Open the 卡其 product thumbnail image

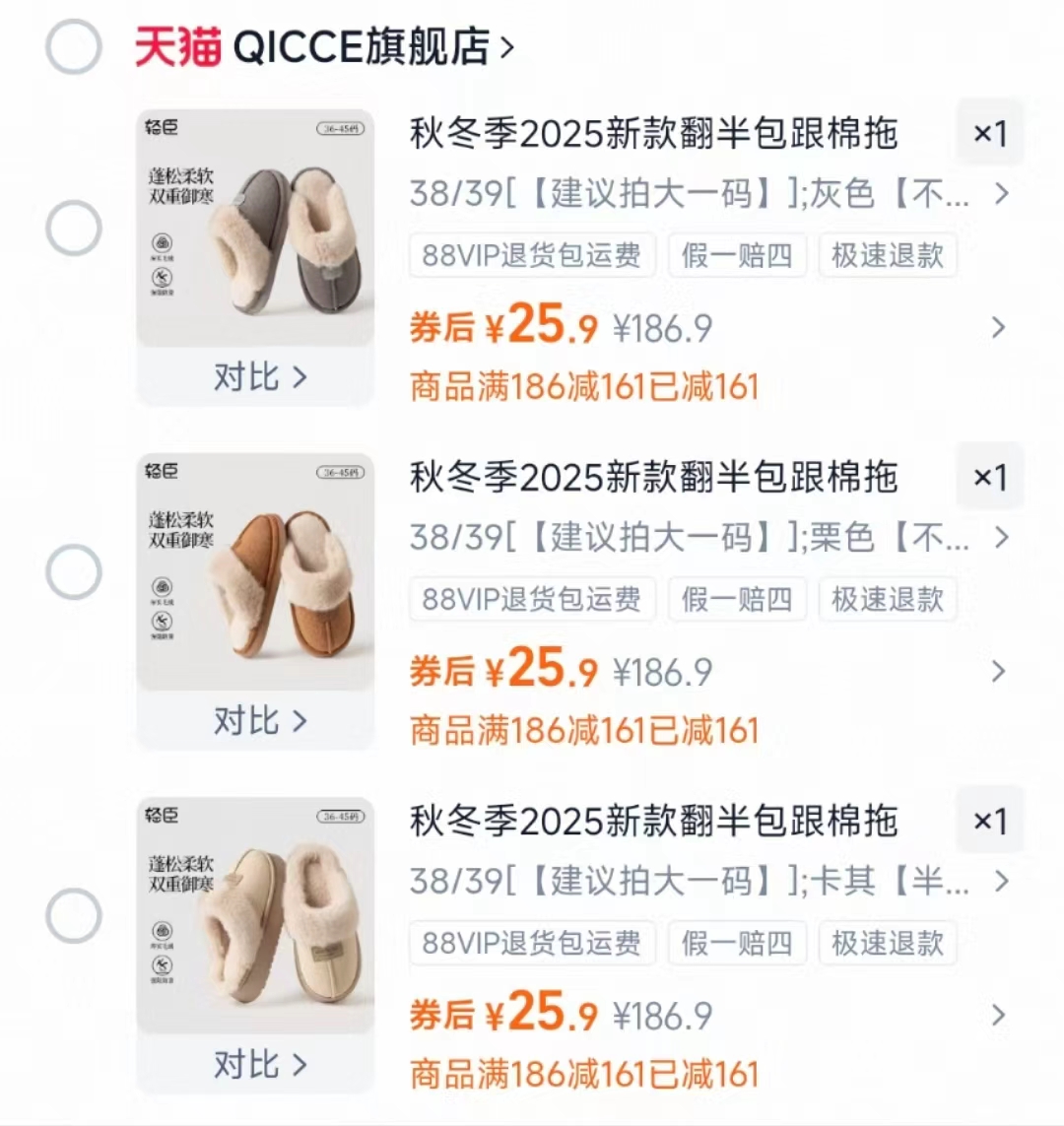(254, 916)
